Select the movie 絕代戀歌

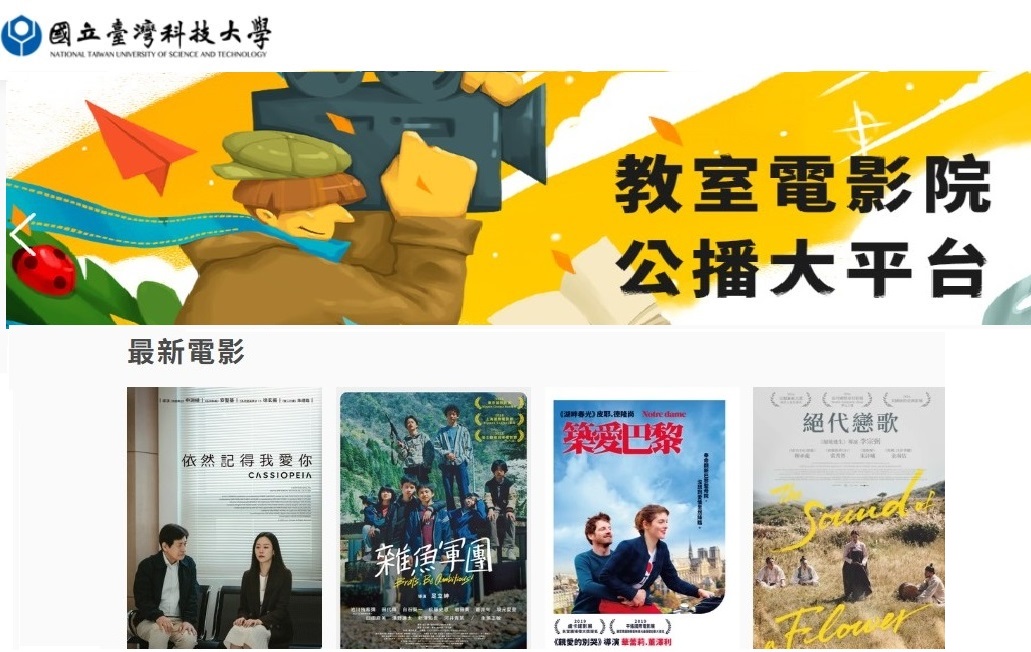848,518
